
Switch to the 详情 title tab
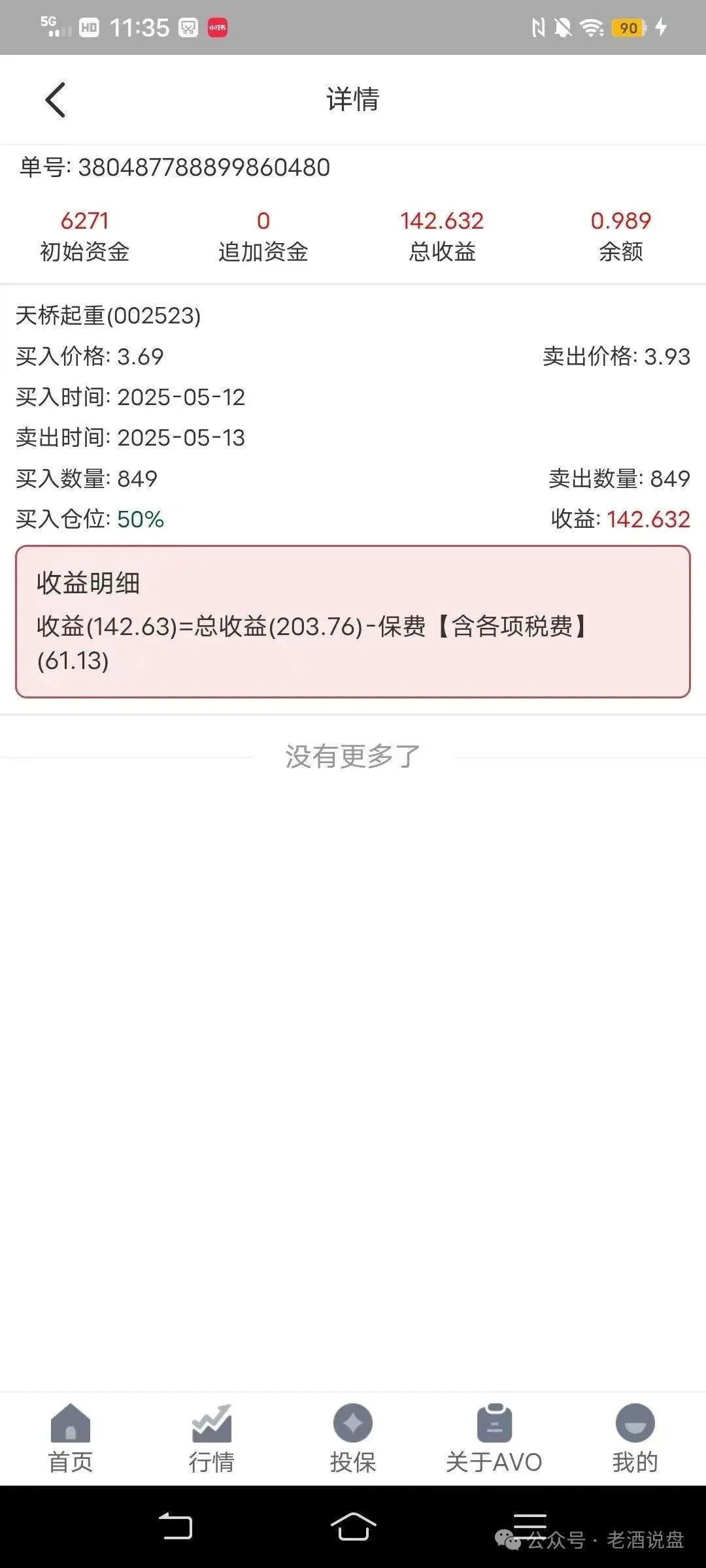click(353, 100)
